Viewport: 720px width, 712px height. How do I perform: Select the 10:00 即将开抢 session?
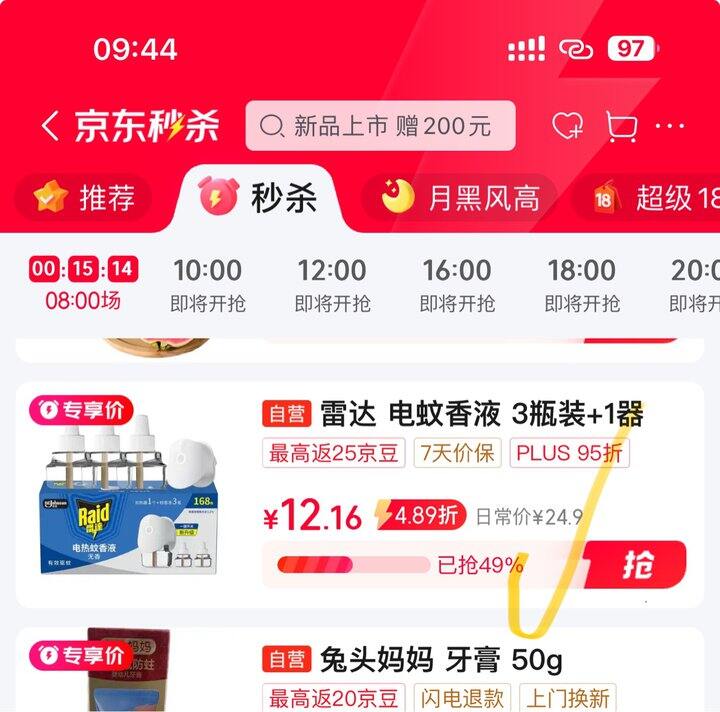(207, 285)
